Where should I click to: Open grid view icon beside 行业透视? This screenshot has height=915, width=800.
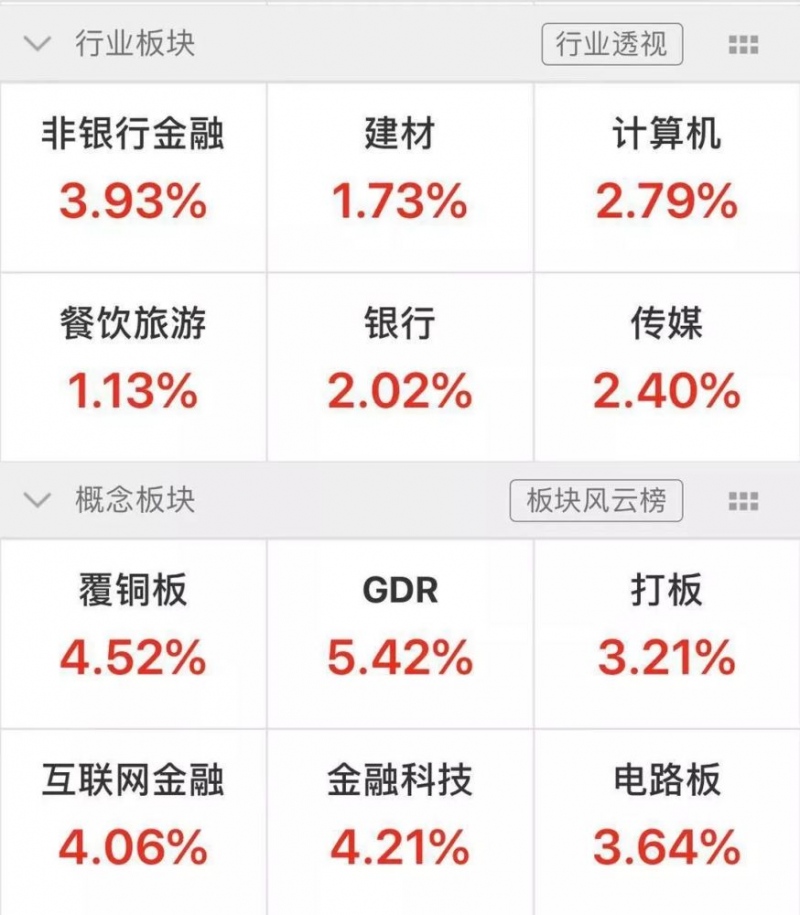pyautogui.click(x=743, y=44)
